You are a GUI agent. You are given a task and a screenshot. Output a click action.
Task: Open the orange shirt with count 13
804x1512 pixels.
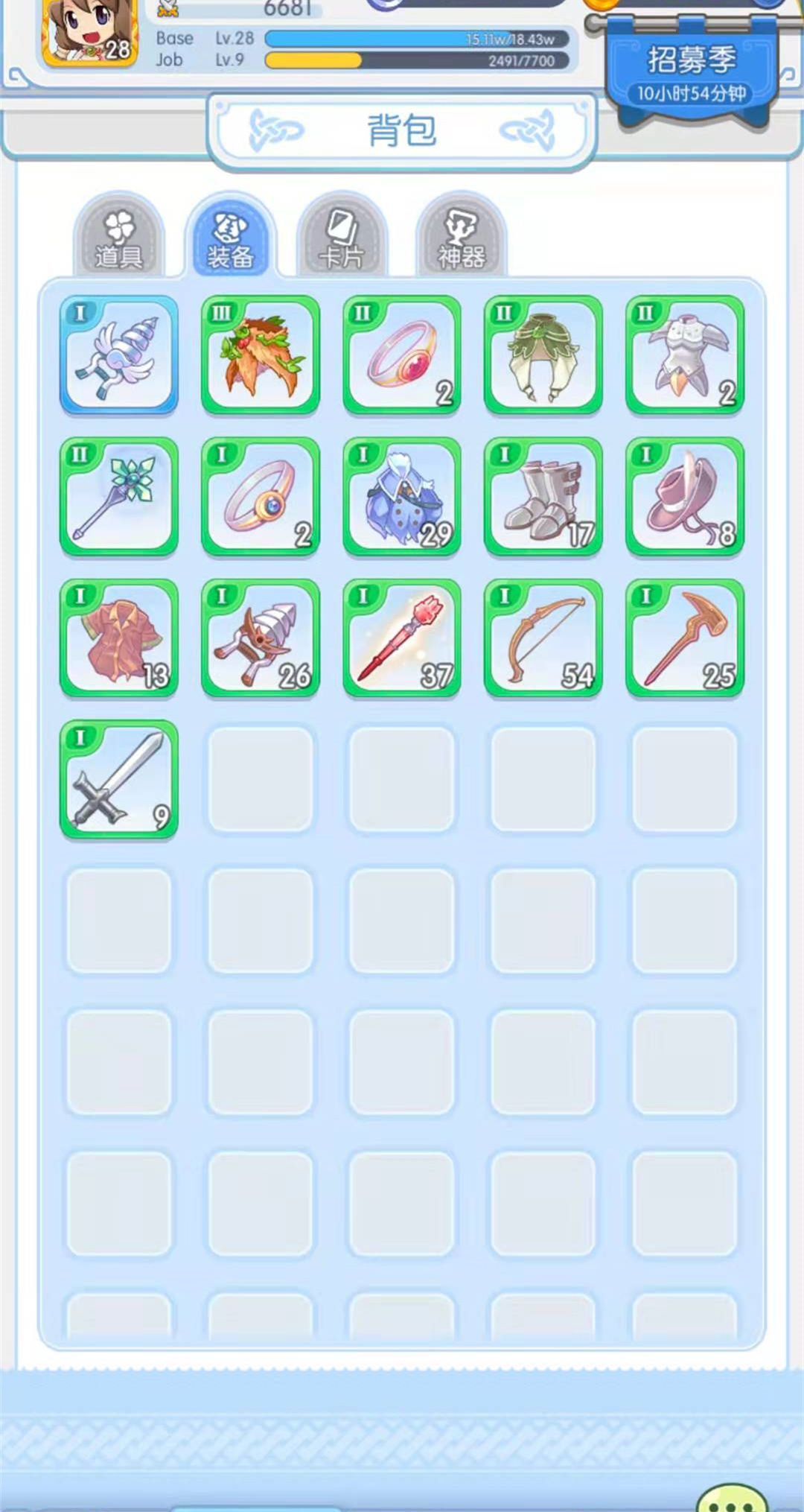pos(119,638)
